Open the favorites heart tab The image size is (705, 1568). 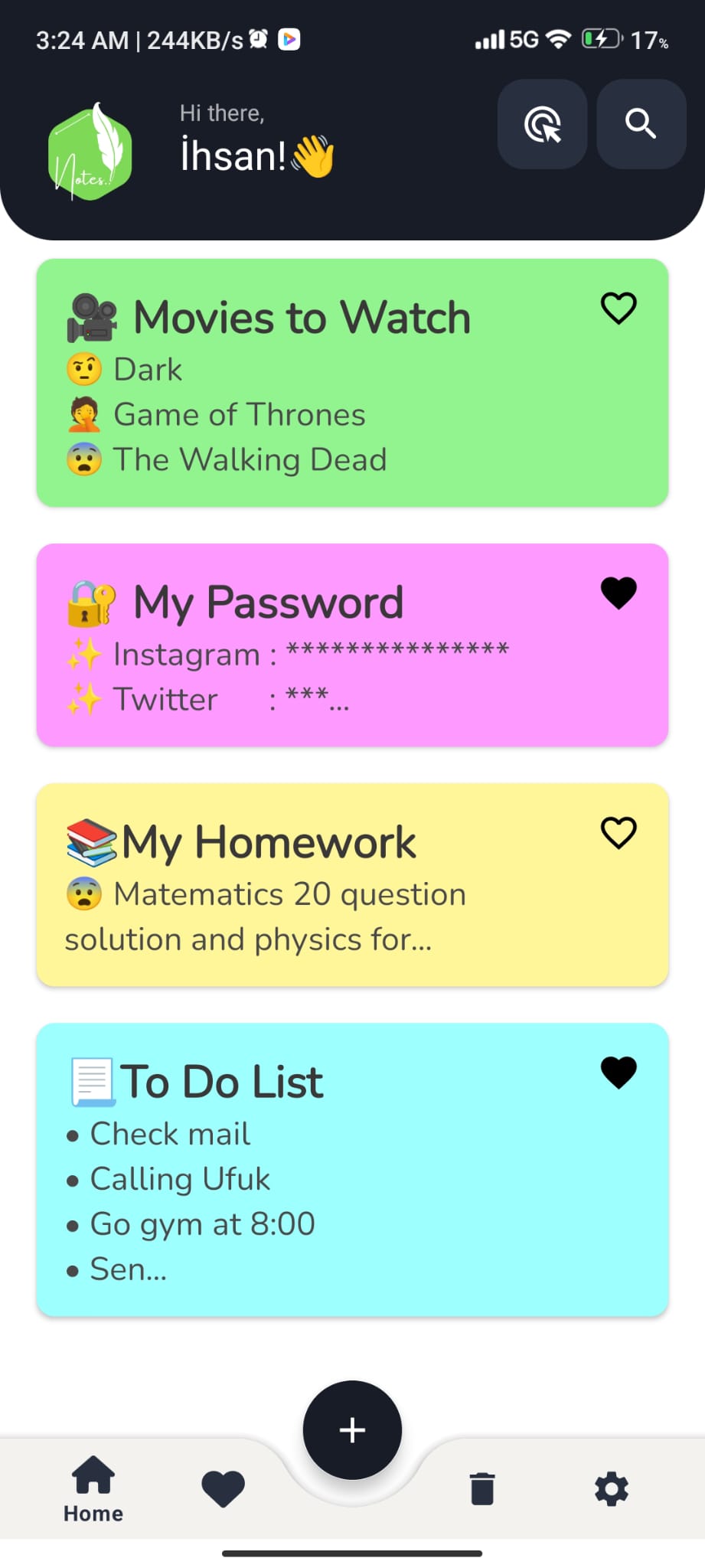(223, 1487)
